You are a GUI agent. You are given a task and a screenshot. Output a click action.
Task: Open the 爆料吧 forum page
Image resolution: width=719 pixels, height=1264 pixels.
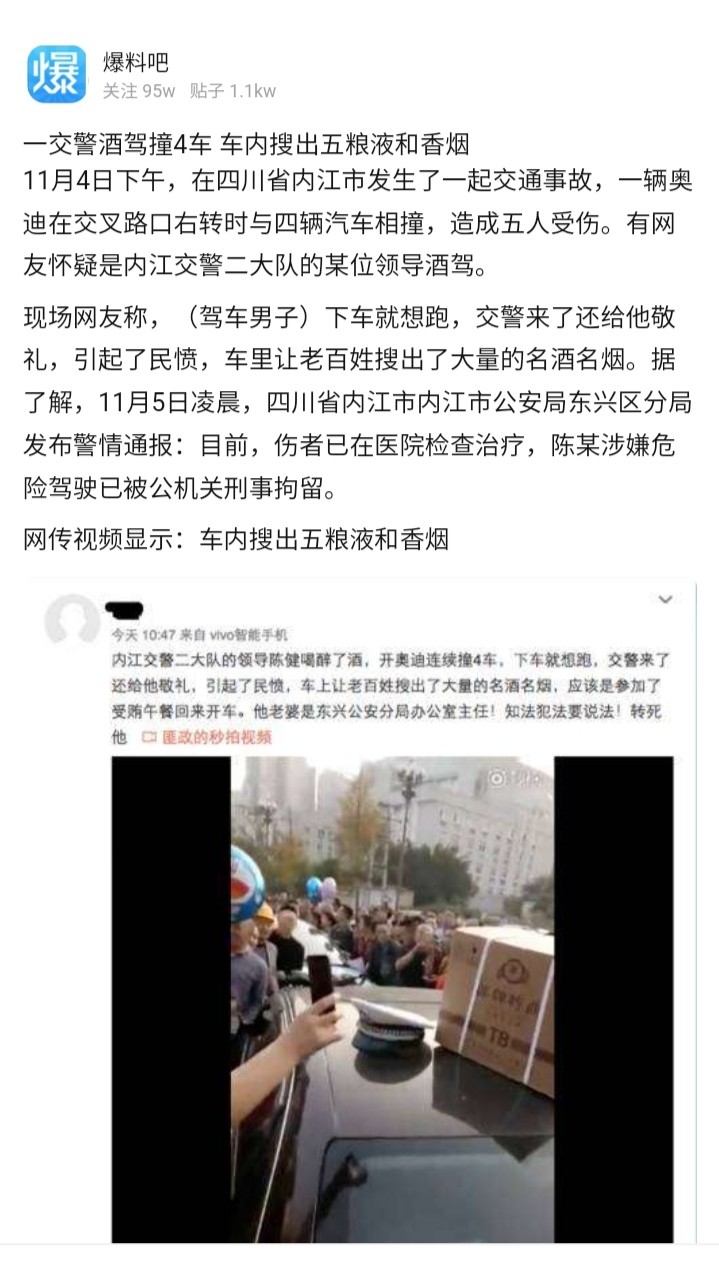point(136,62)
